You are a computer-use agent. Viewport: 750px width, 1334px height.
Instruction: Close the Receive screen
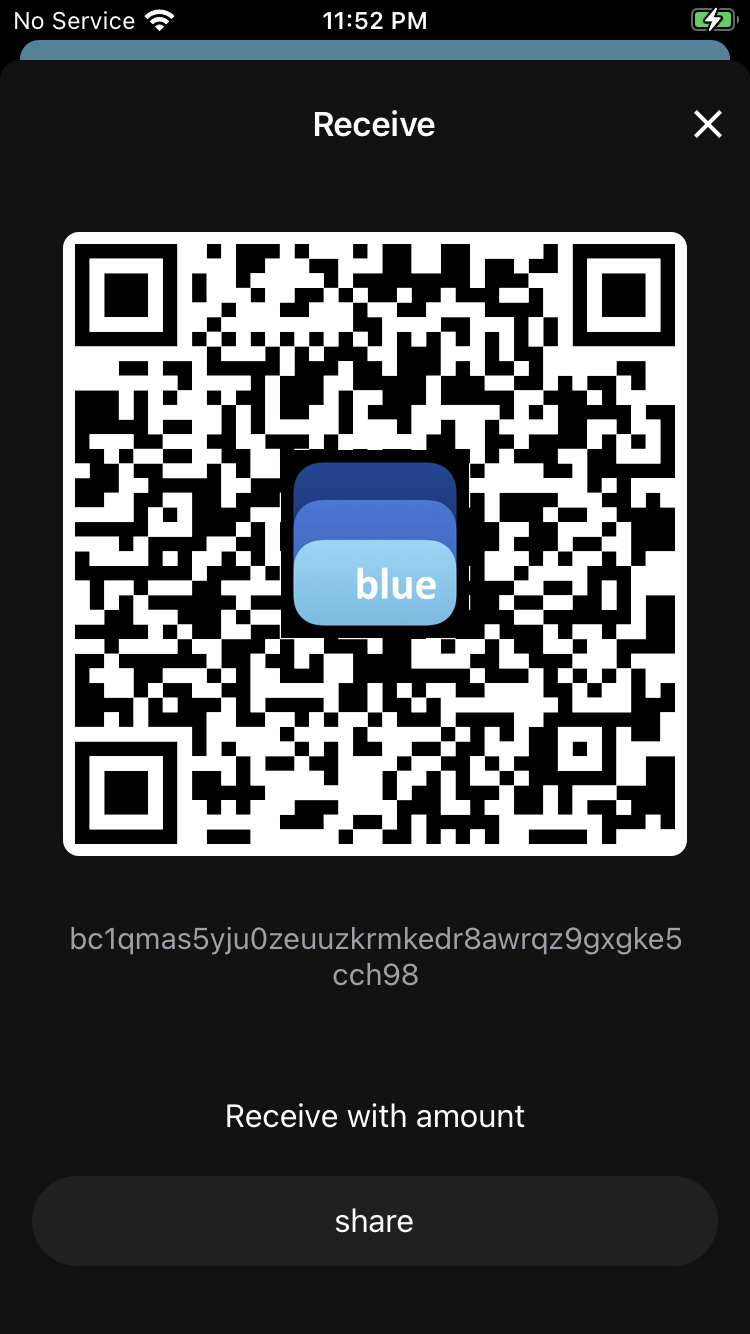tap(708, 124)
